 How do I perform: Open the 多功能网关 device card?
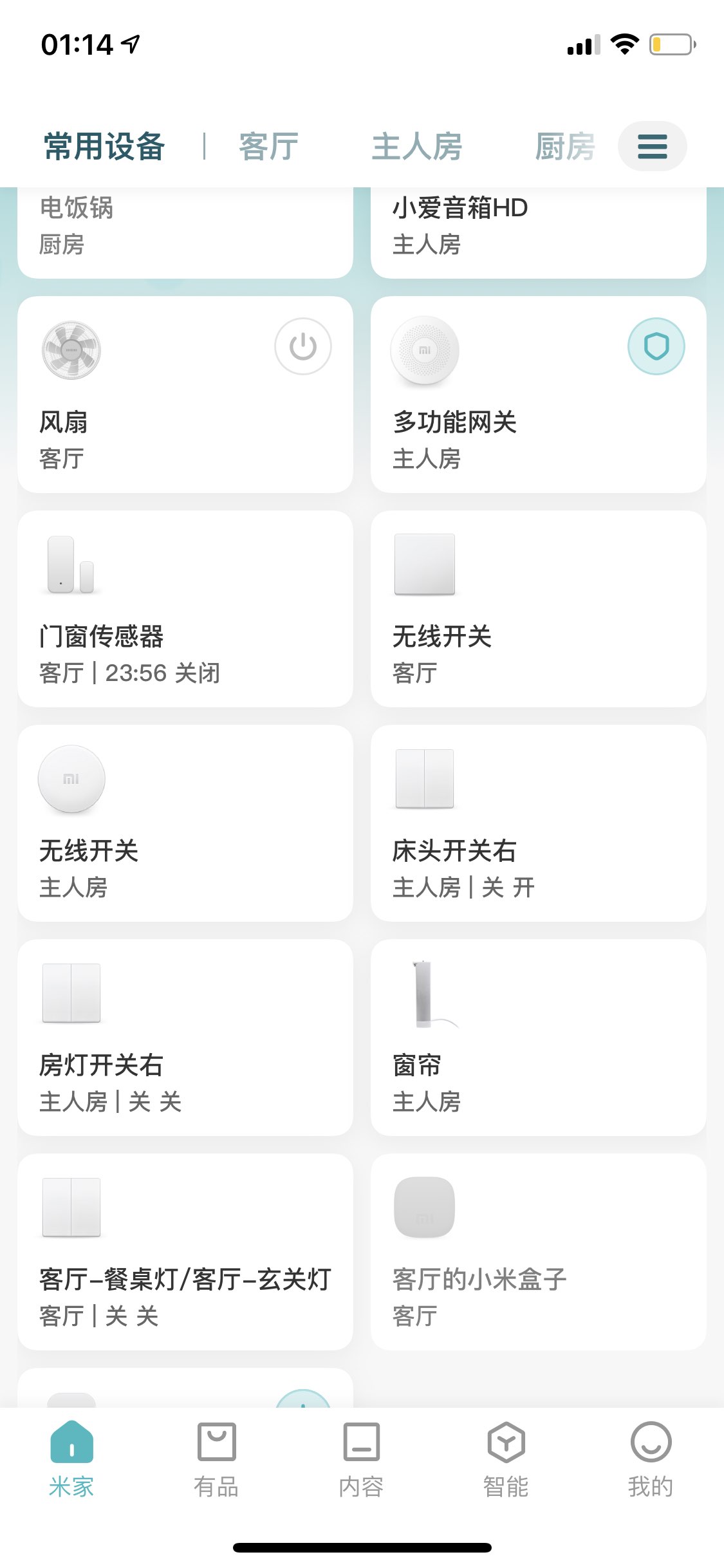[539, 395]
